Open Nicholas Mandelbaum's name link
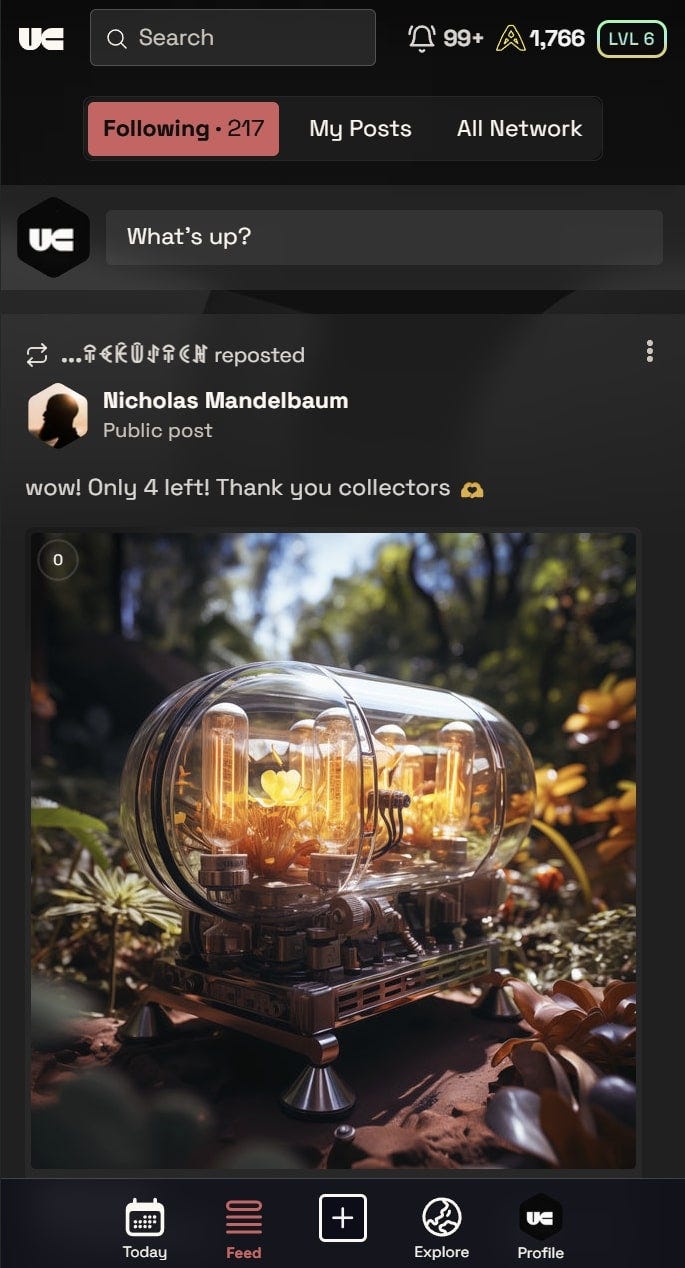Screen dimensions: 685x1268 pyautogui.click(x=225, y=401)
